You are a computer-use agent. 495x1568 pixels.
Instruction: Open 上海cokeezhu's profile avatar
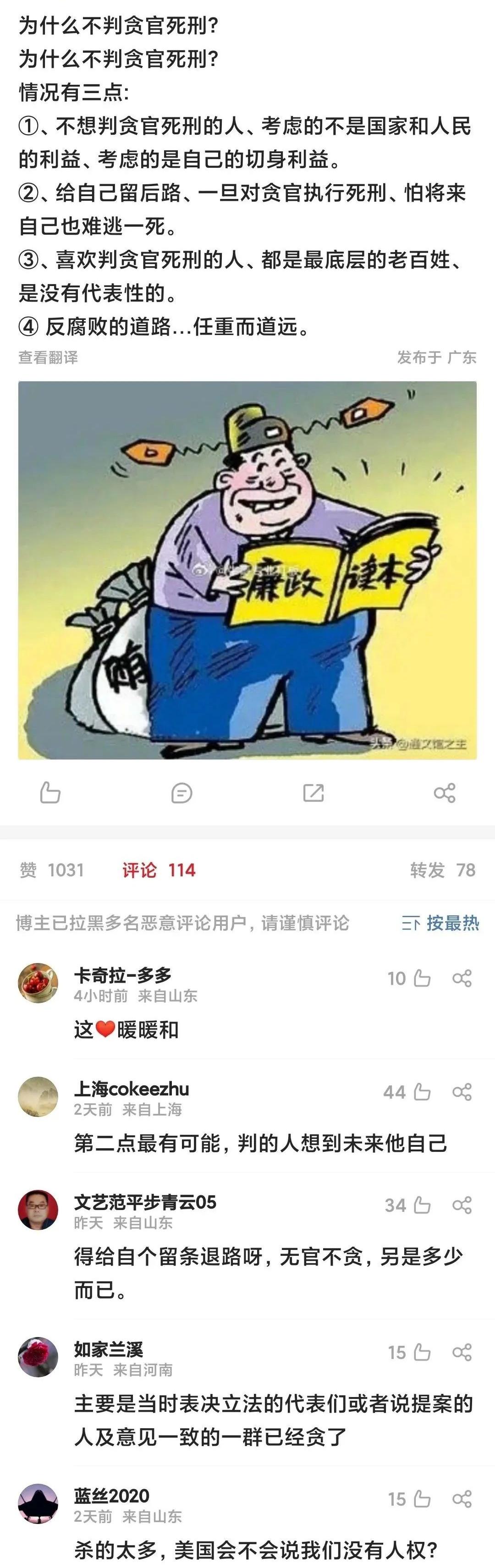[x=38, y=1096]
